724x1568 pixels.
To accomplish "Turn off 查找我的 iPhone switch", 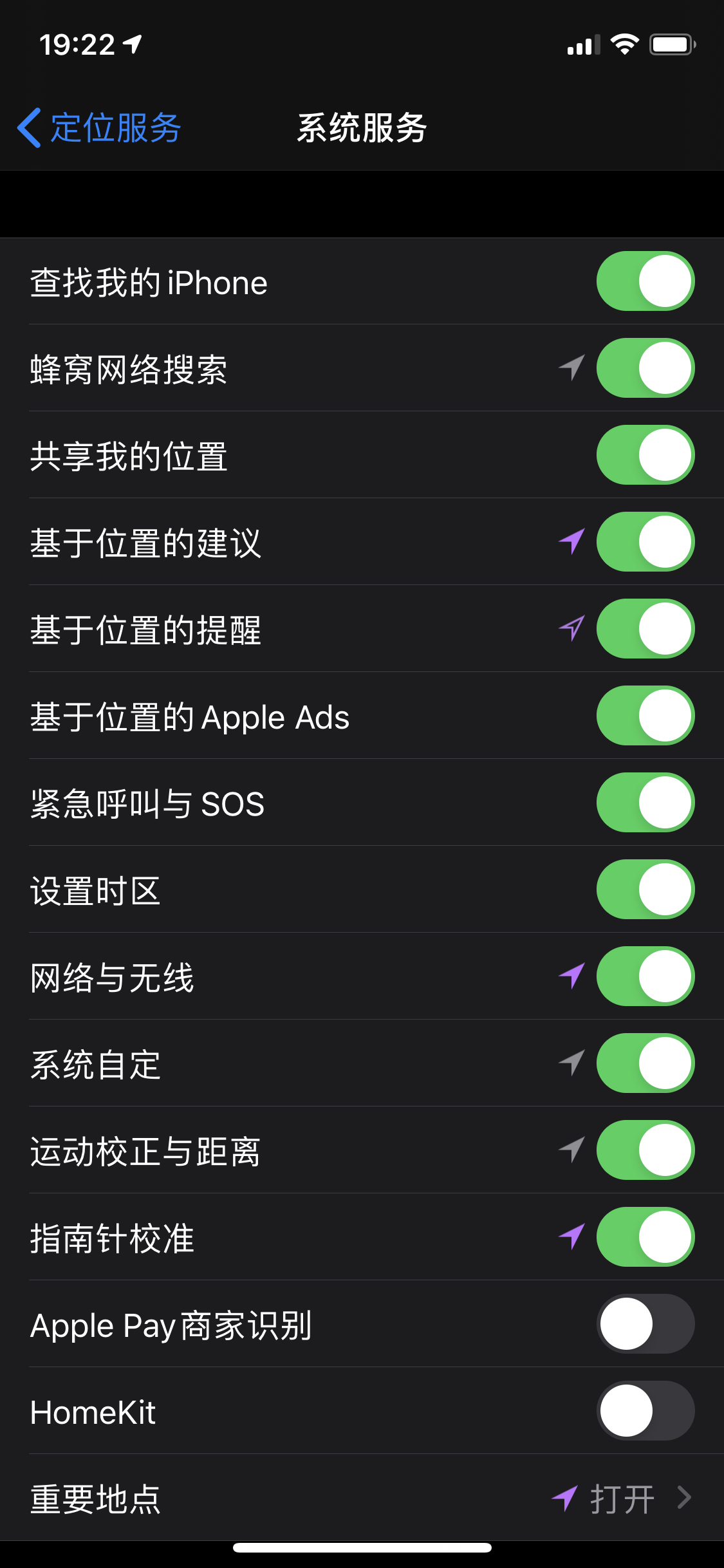I will pyautogui.click(x=645, y=281).
